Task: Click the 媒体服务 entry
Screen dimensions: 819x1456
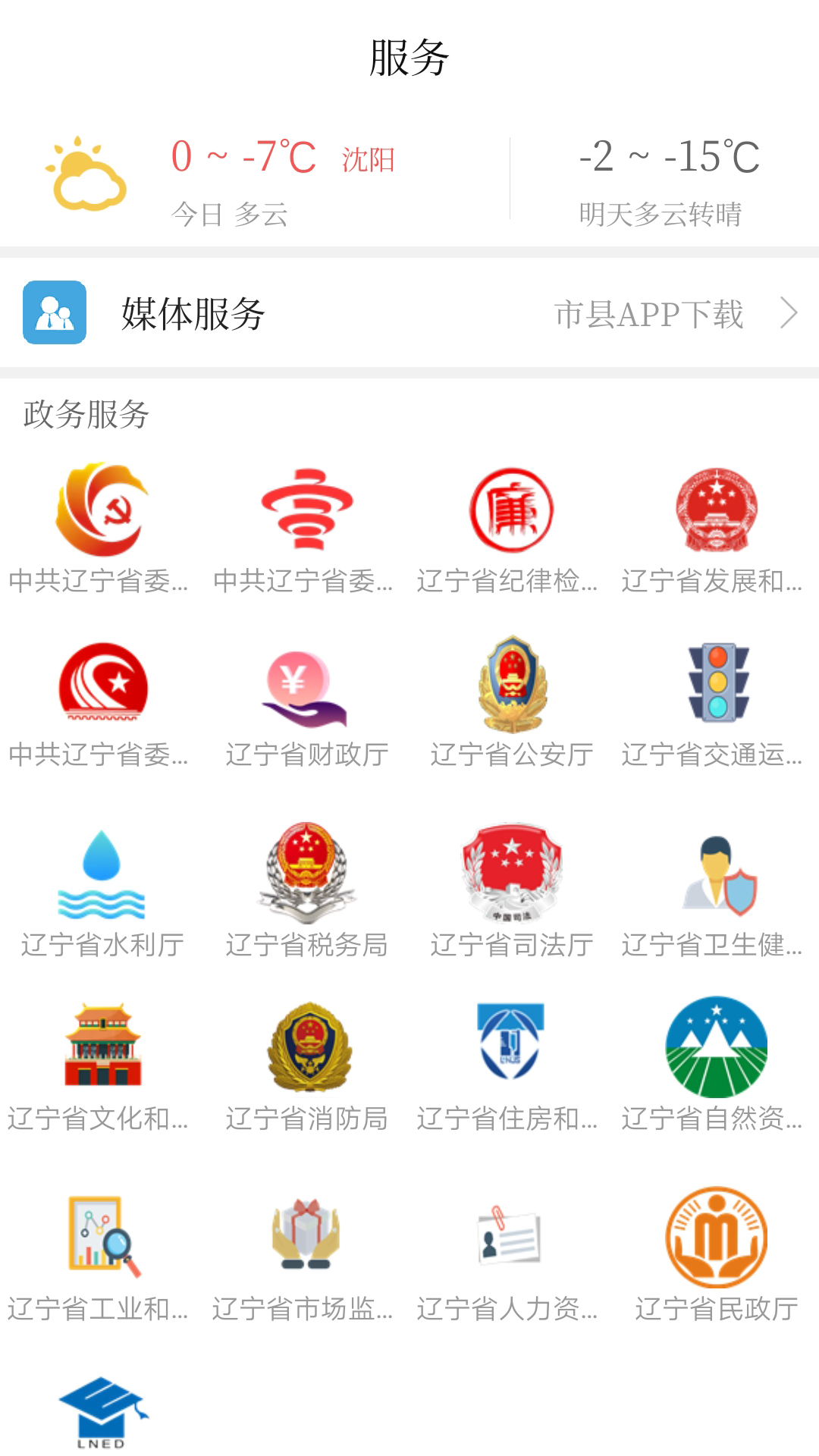Action: tap(191, 313)
